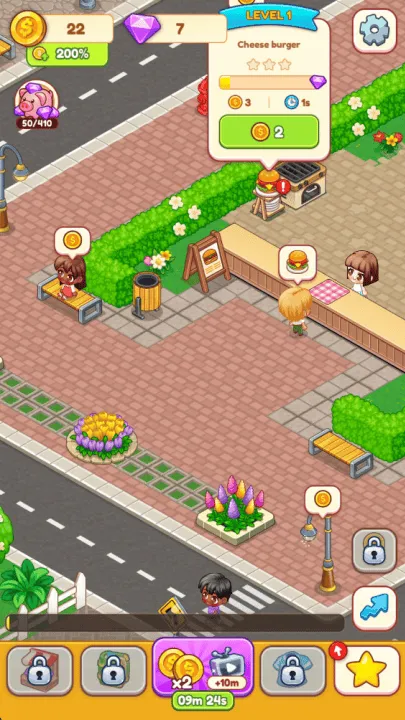Open the piggy bank with 50/410 gems
Screen dimensions: 405x720
37,105
